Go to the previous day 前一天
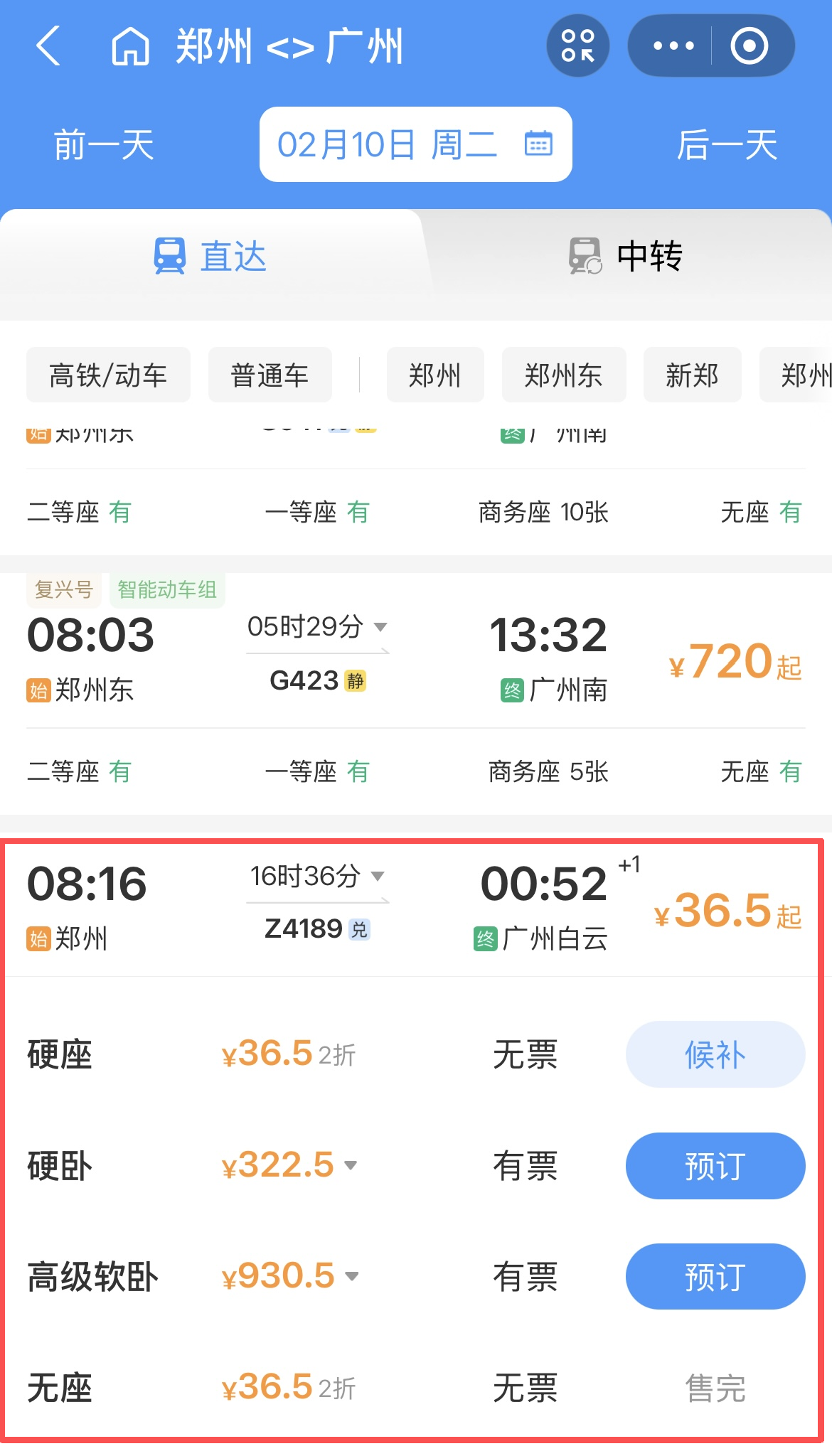The width and height of the screenshot is (832, 1456). click(x=104, y=145)
